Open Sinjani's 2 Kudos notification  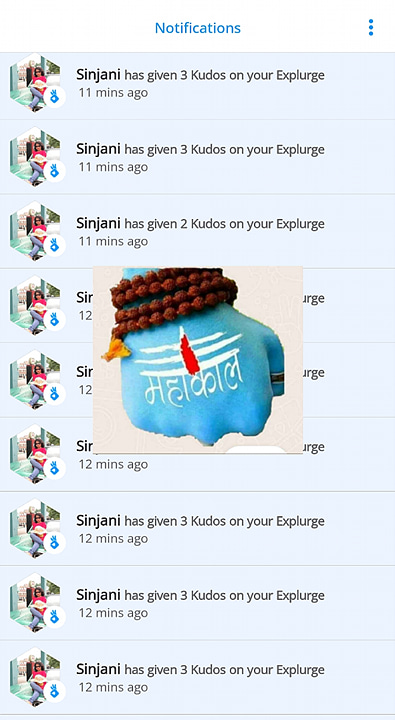(198, 231)
